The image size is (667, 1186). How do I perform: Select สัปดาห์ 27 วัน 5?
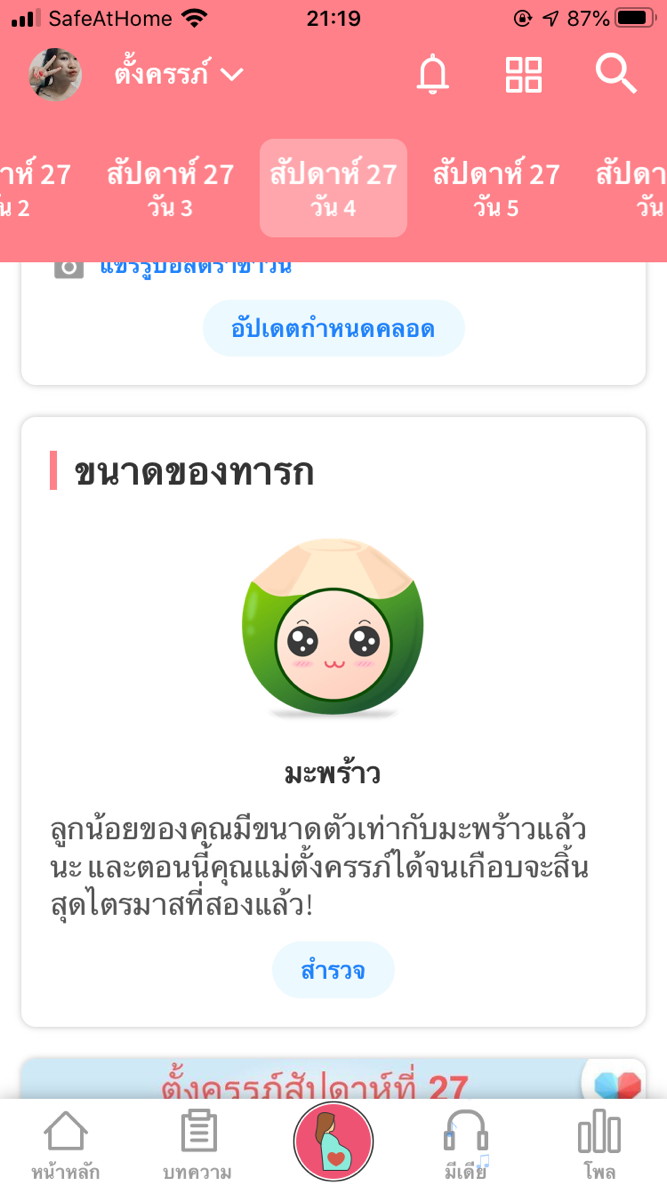pyautogui.click(x=496, y=188)
